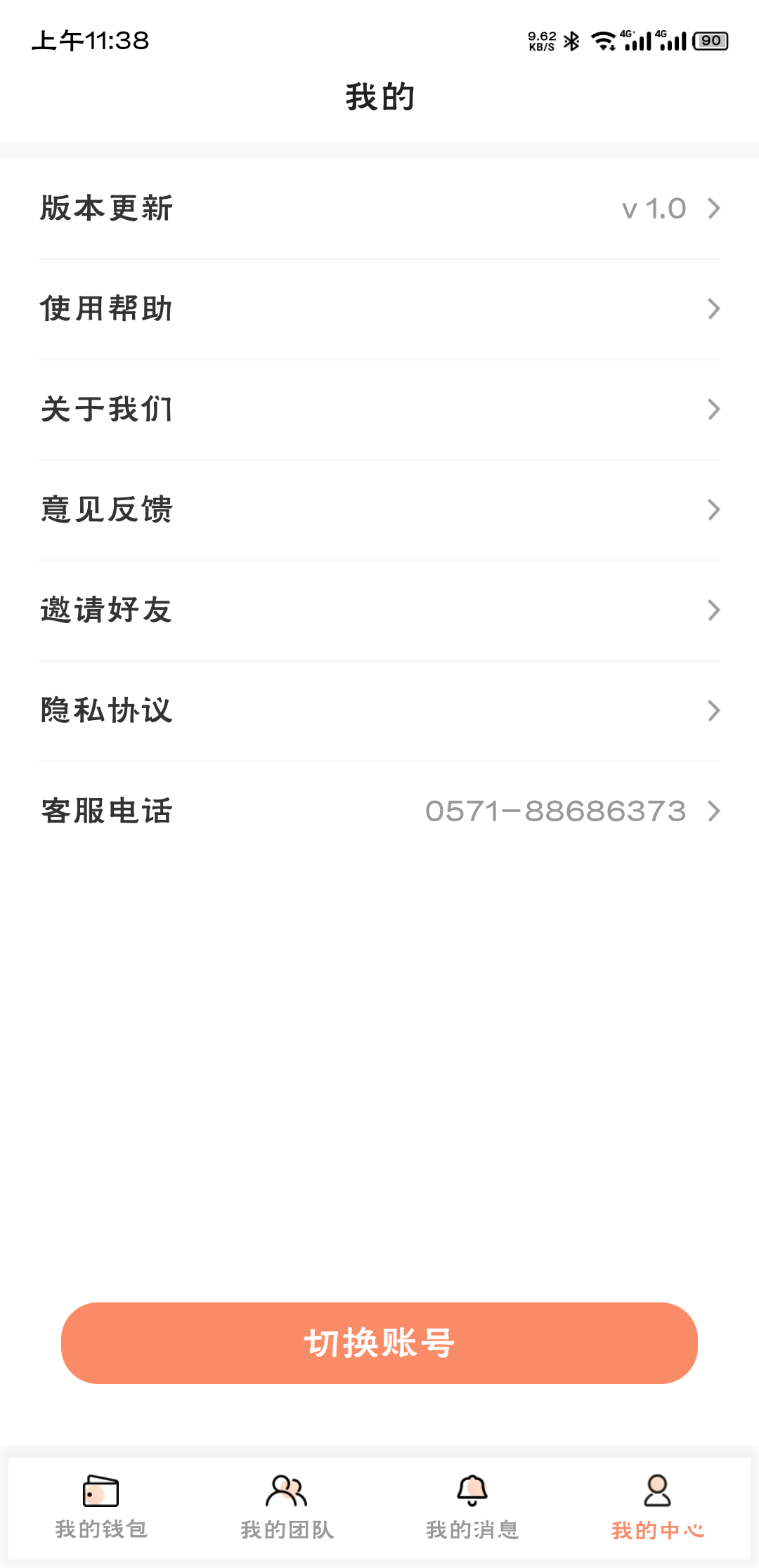Open 意见反馈 feedback form
The width and height of the screenshot is (759, 1568).
coord(379,510)
